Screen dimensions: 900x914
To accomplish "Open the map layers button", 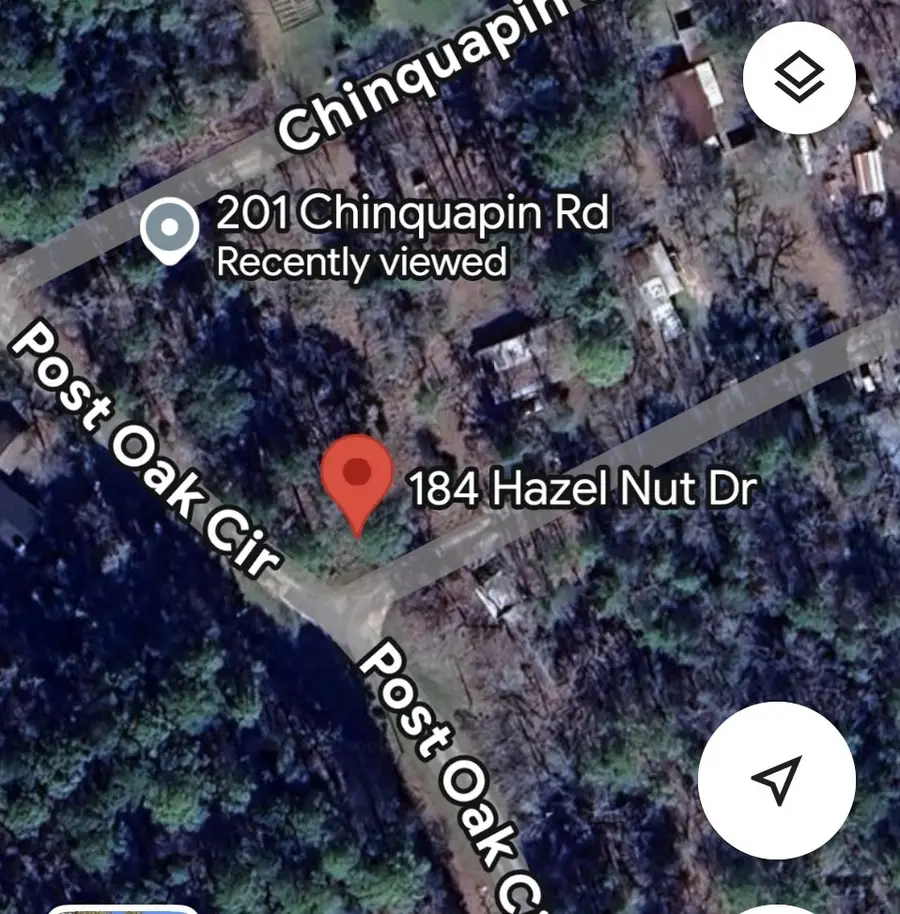I will (799, 77).
